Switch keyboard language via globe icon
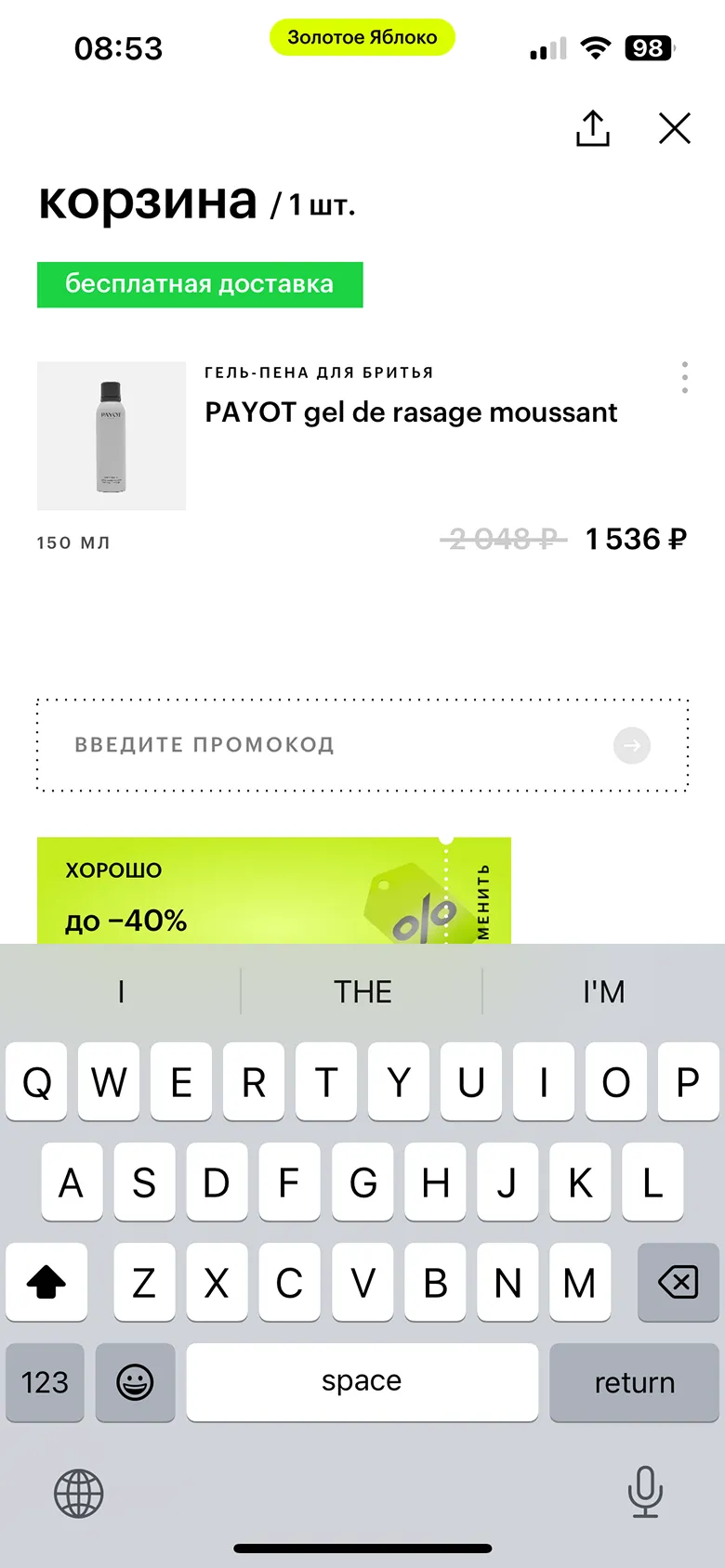This screenshot has width=725, height=1568. (79, 1493)
